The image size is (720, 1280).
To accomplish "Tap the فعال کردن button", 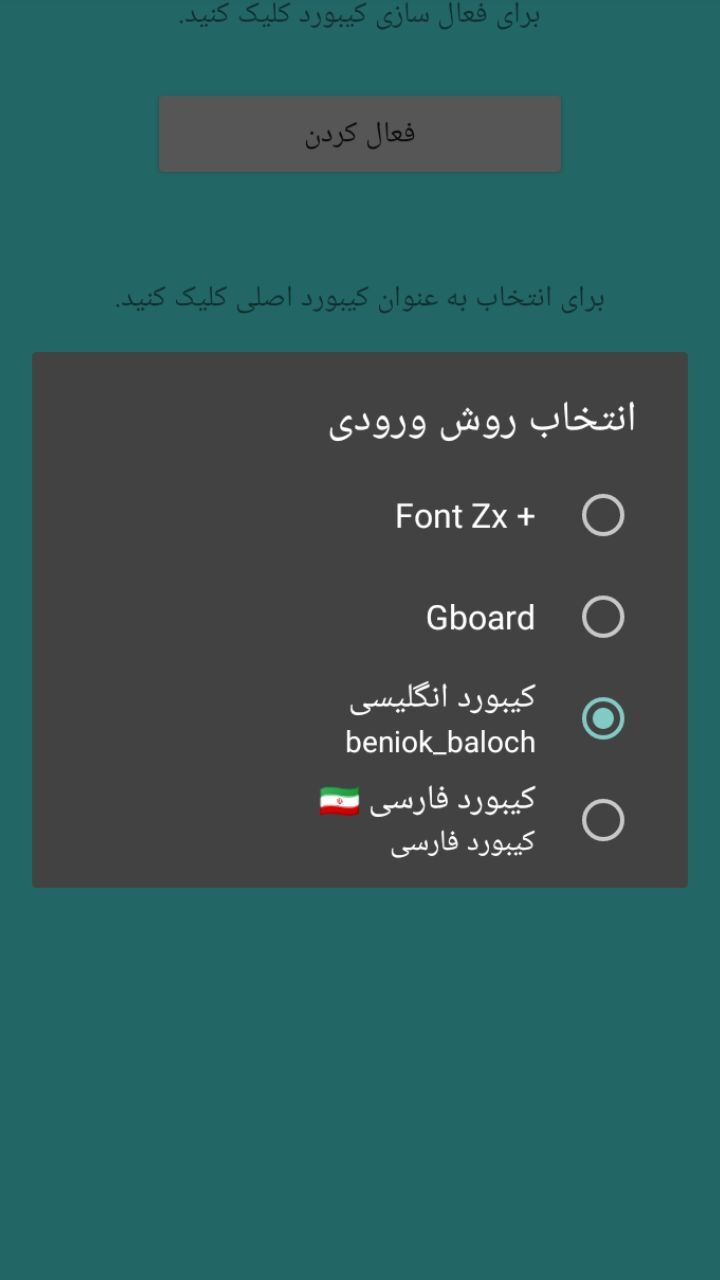I will 360,133.
